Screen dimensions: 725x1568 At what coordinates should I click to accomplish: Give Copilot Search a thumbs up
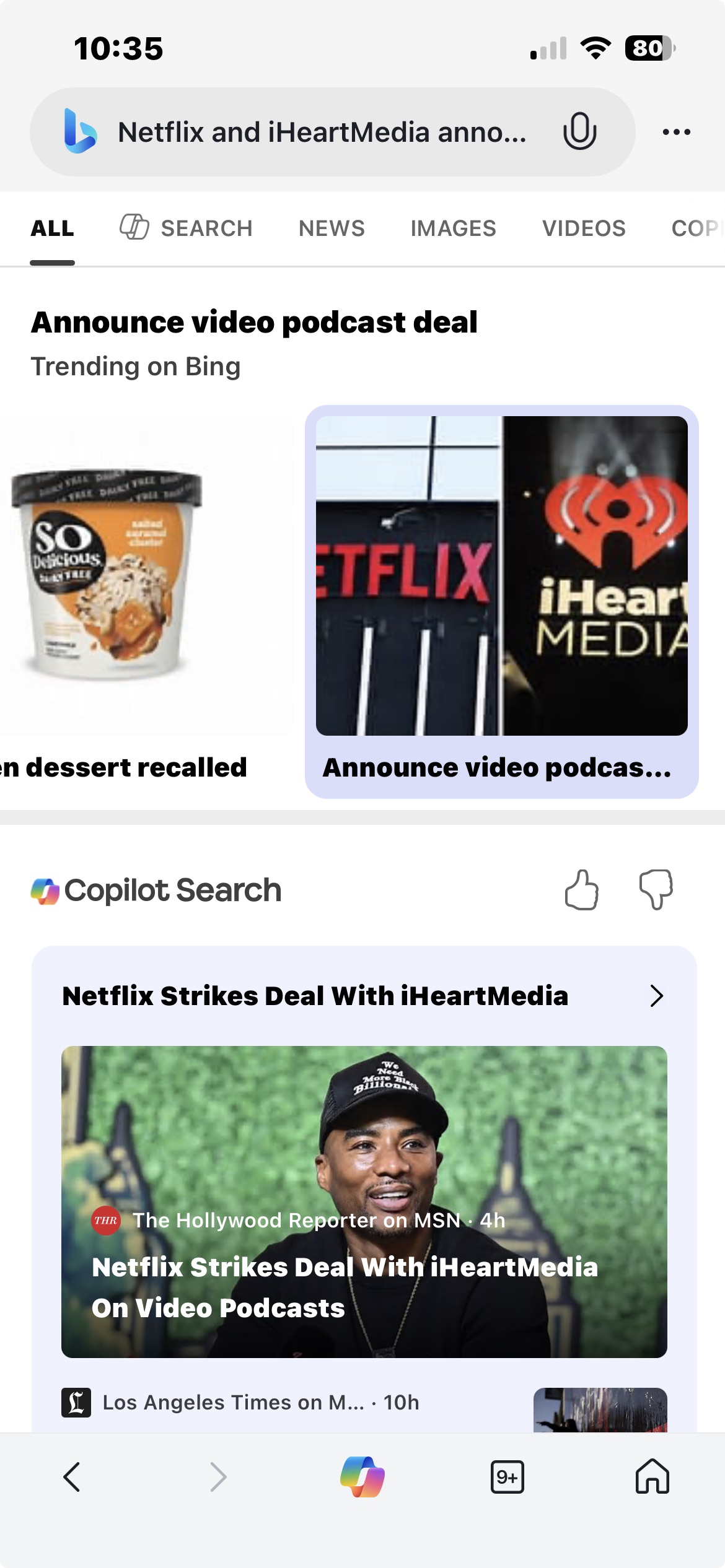[581, 890]
